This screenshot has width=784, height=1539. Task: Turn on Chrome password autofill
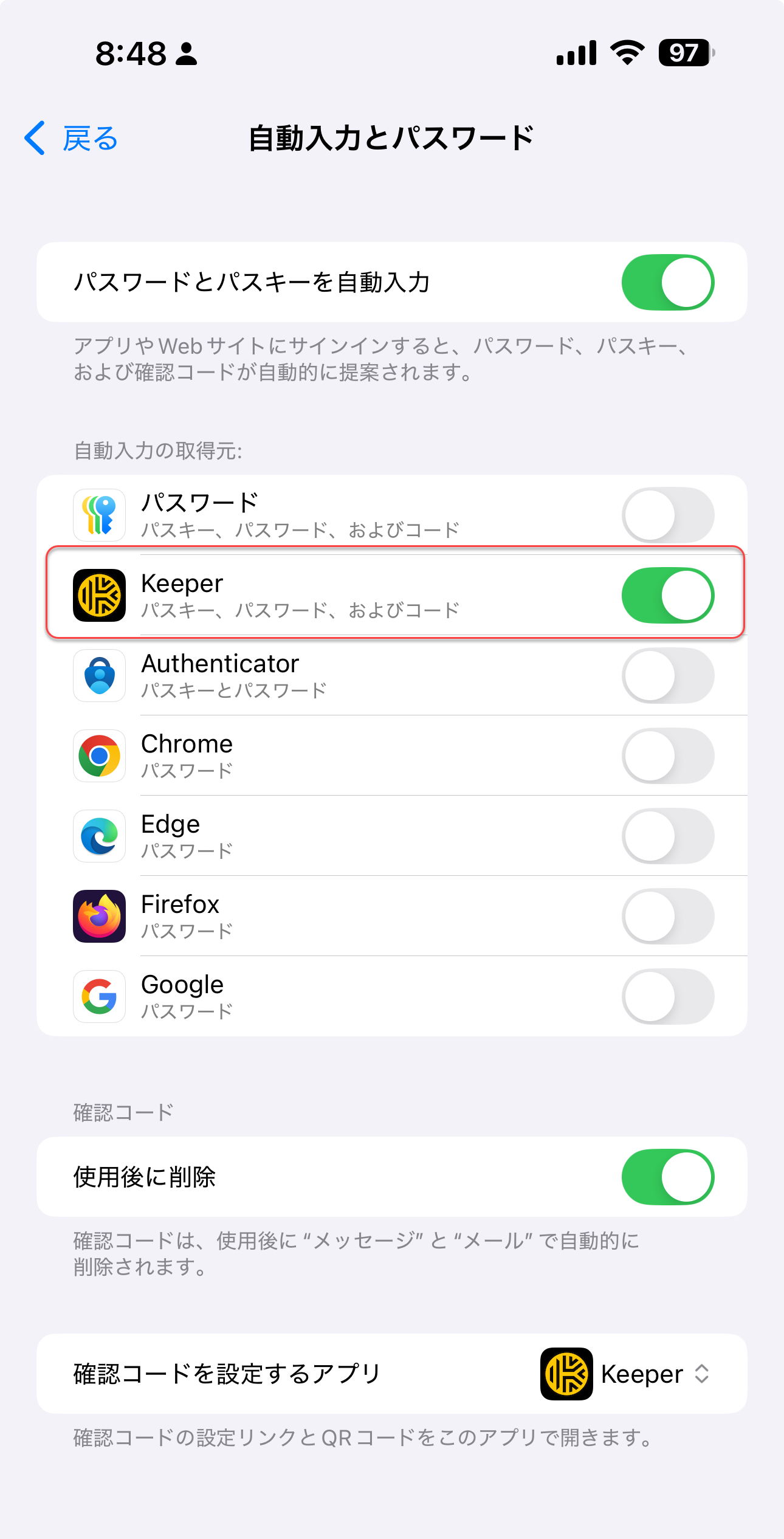pyautogui.click(x=667, y=756)
